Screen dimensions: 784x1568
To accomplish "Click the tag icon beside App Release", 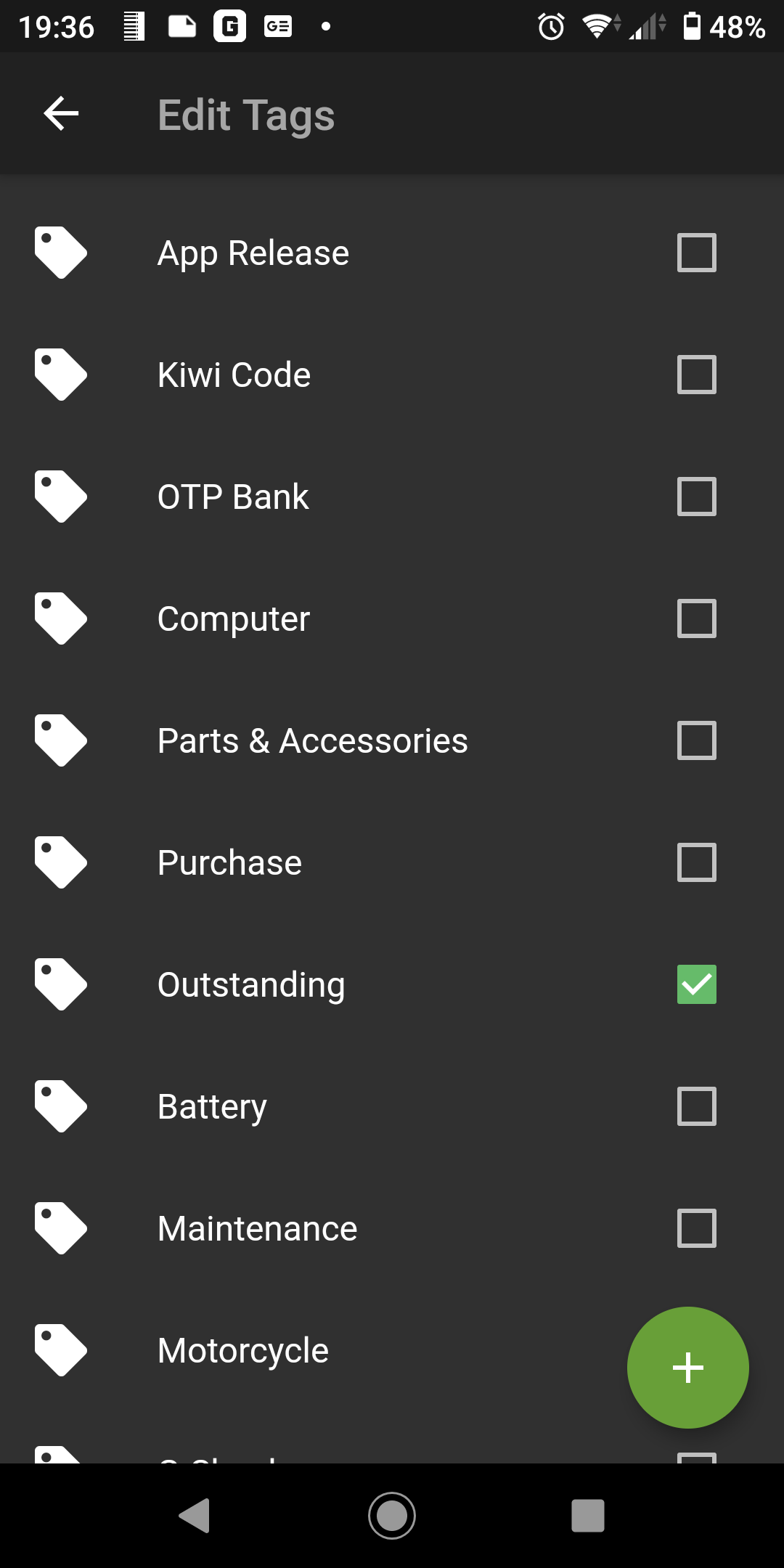I will (60, 252).
